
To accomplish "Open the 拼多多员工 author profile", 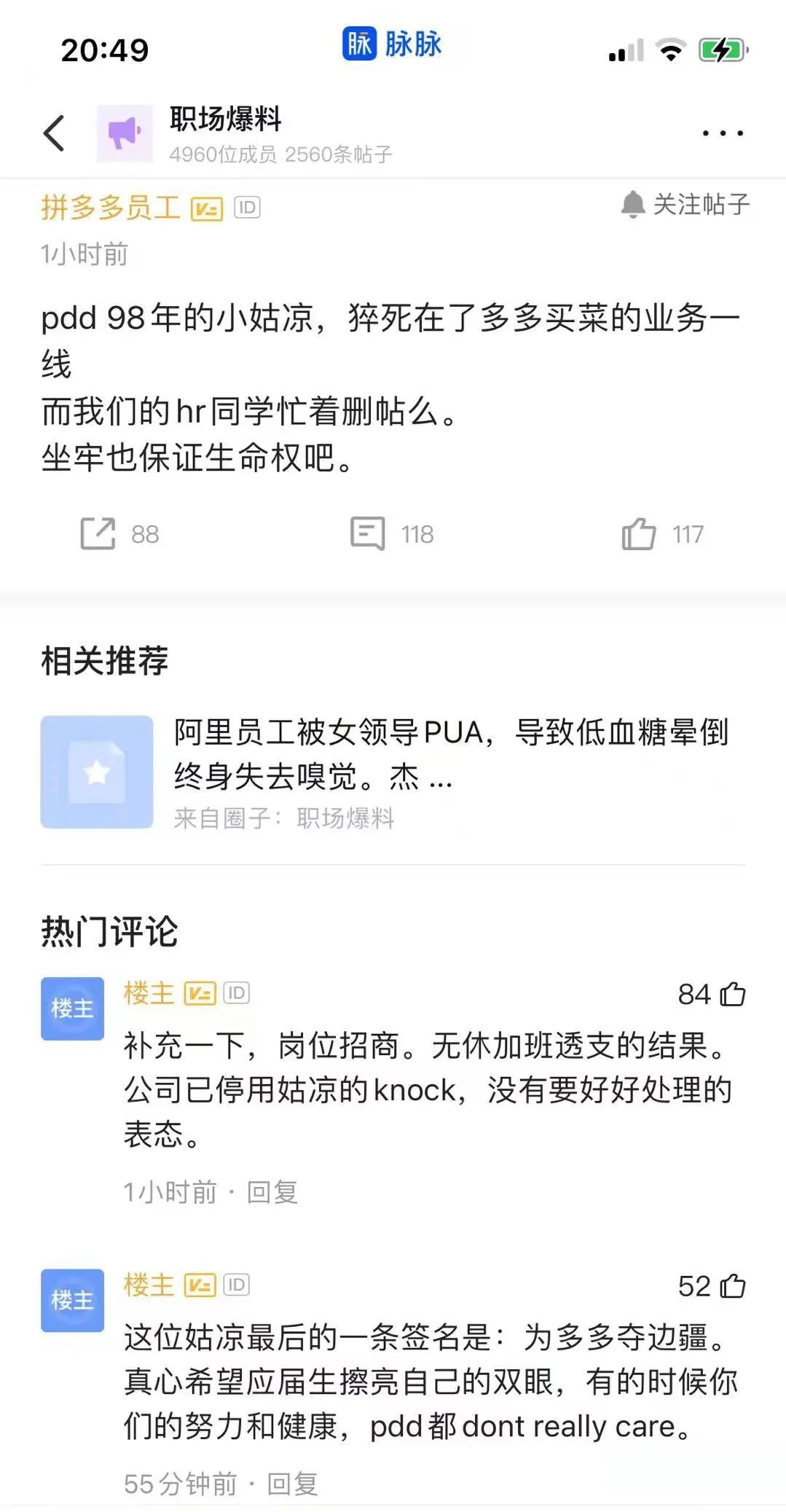I will coord(111,208).
